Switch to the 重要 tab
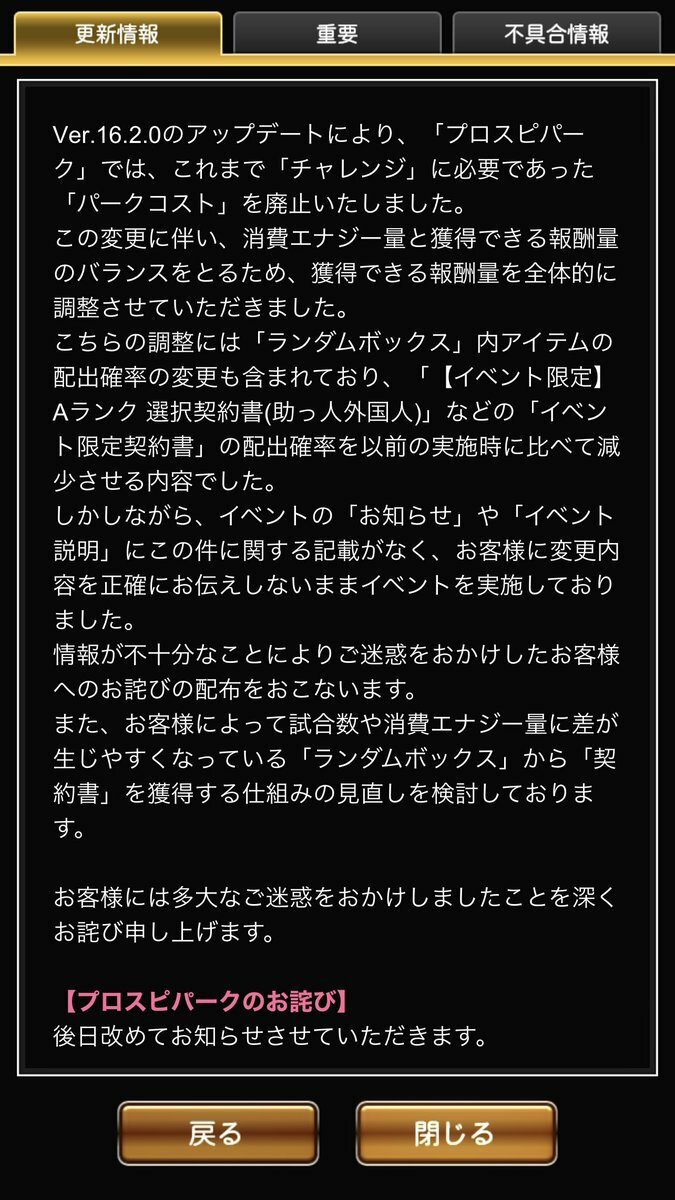The width and height of the screenshot is (675, 1200). (x=337, y=33)
